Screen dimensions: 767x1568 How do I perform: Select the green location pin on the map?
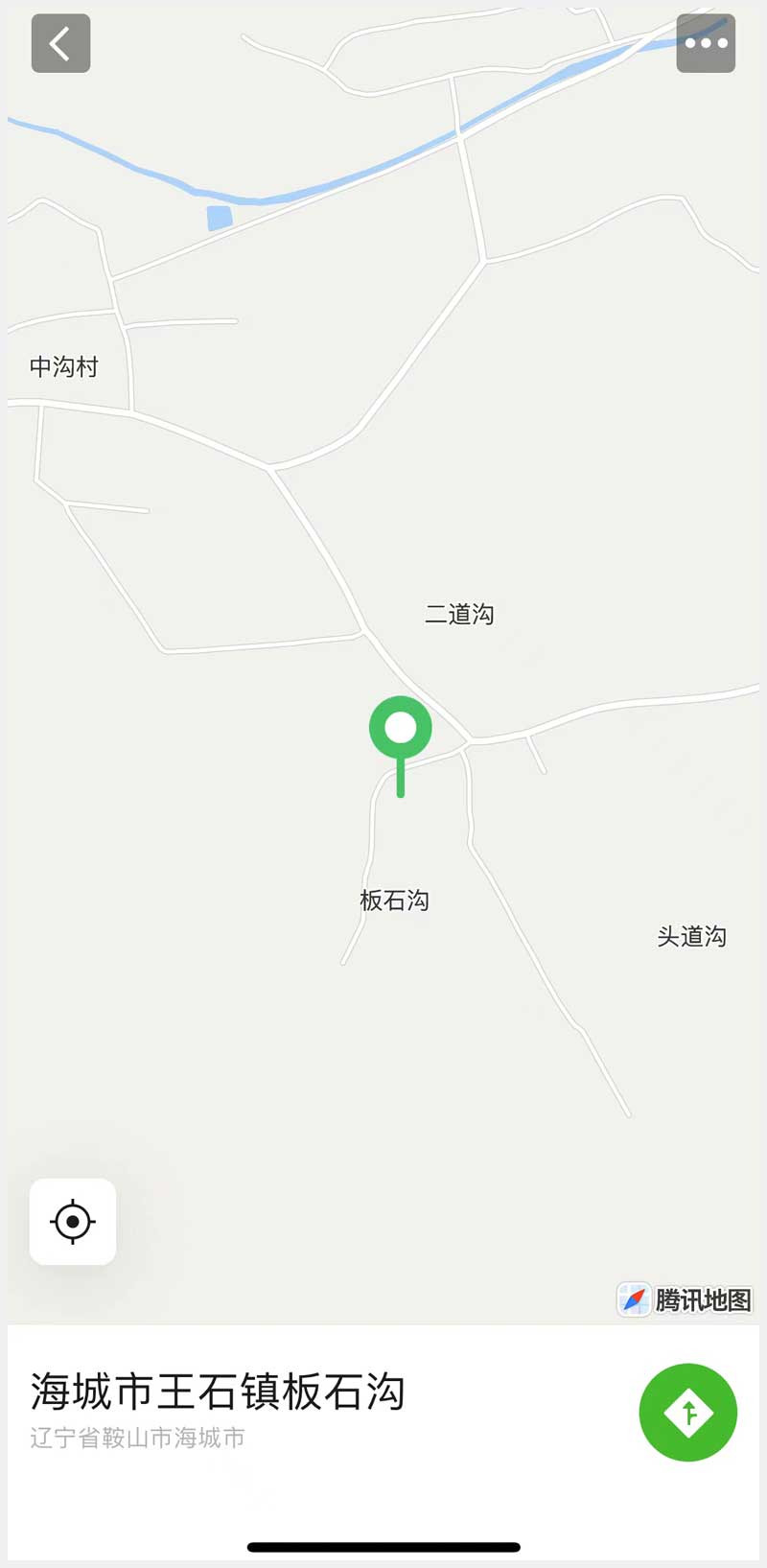pyautogui.click(x=401, y=730)
